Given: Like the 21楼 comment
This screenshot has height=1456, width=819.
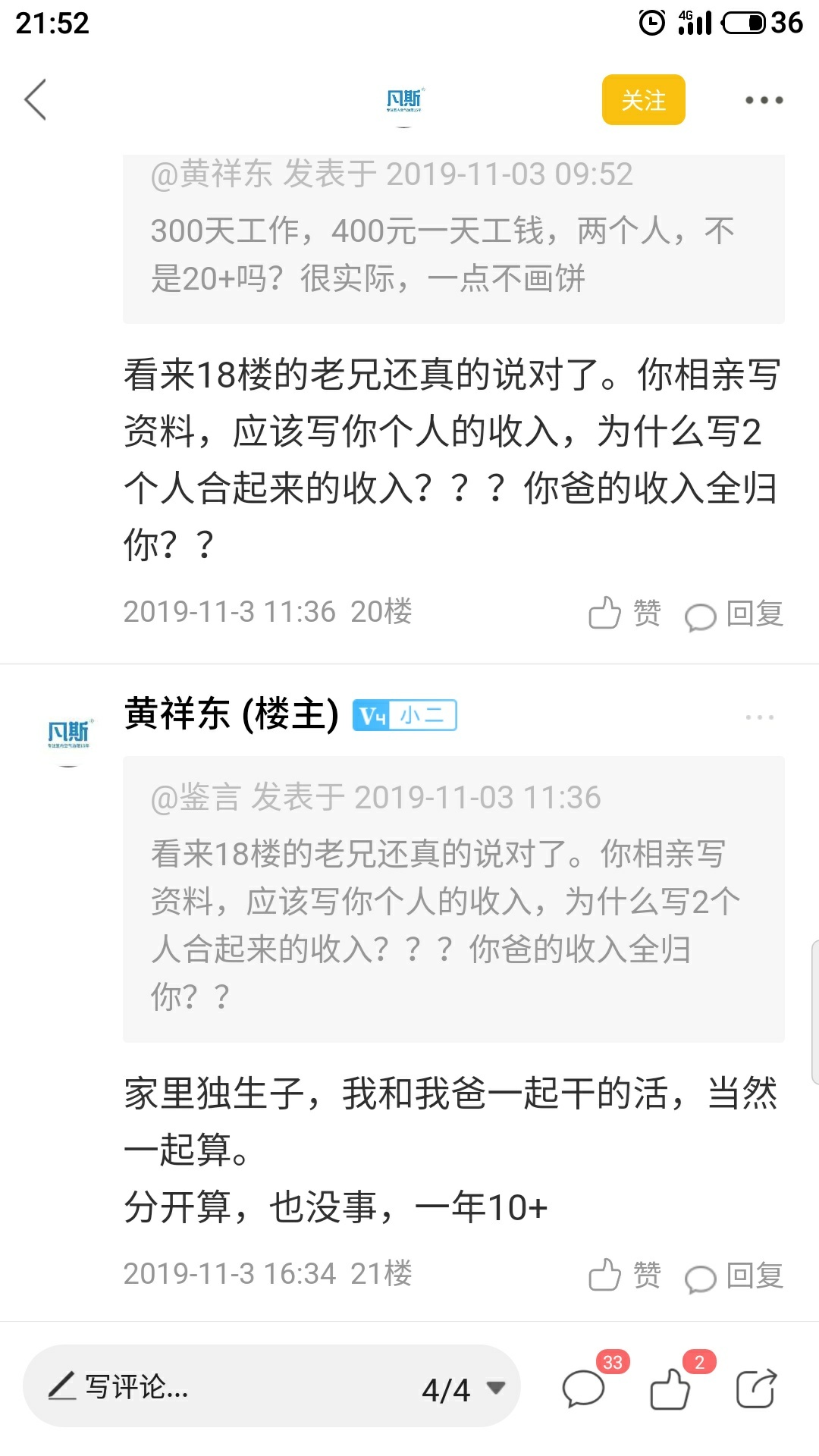Looking at the screenshot, I should click(x=624, y=1275).
